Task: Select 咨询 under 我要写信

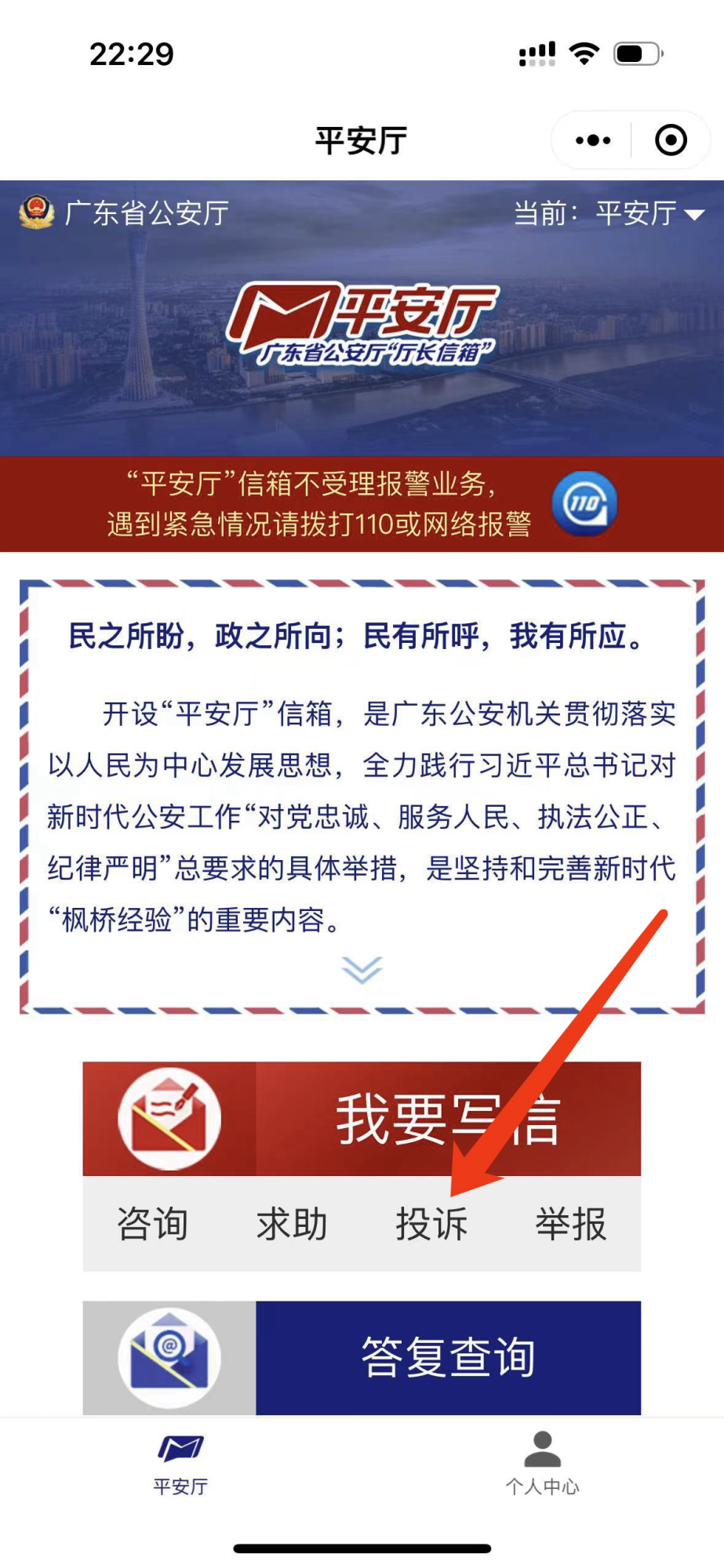Action: click(x=153, y=1224)
